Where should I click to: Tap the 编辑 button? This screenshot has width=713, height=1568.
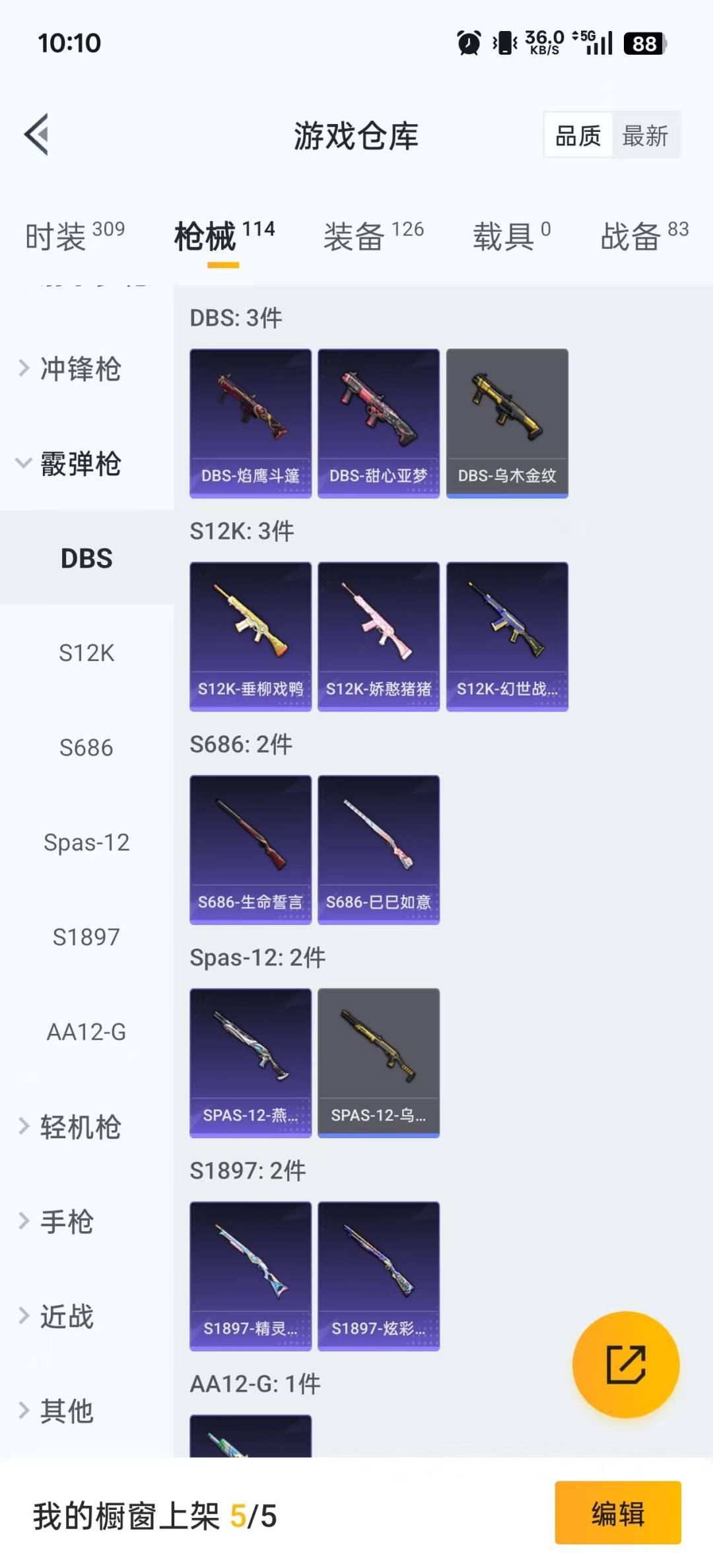click(x=617, y=1513)
